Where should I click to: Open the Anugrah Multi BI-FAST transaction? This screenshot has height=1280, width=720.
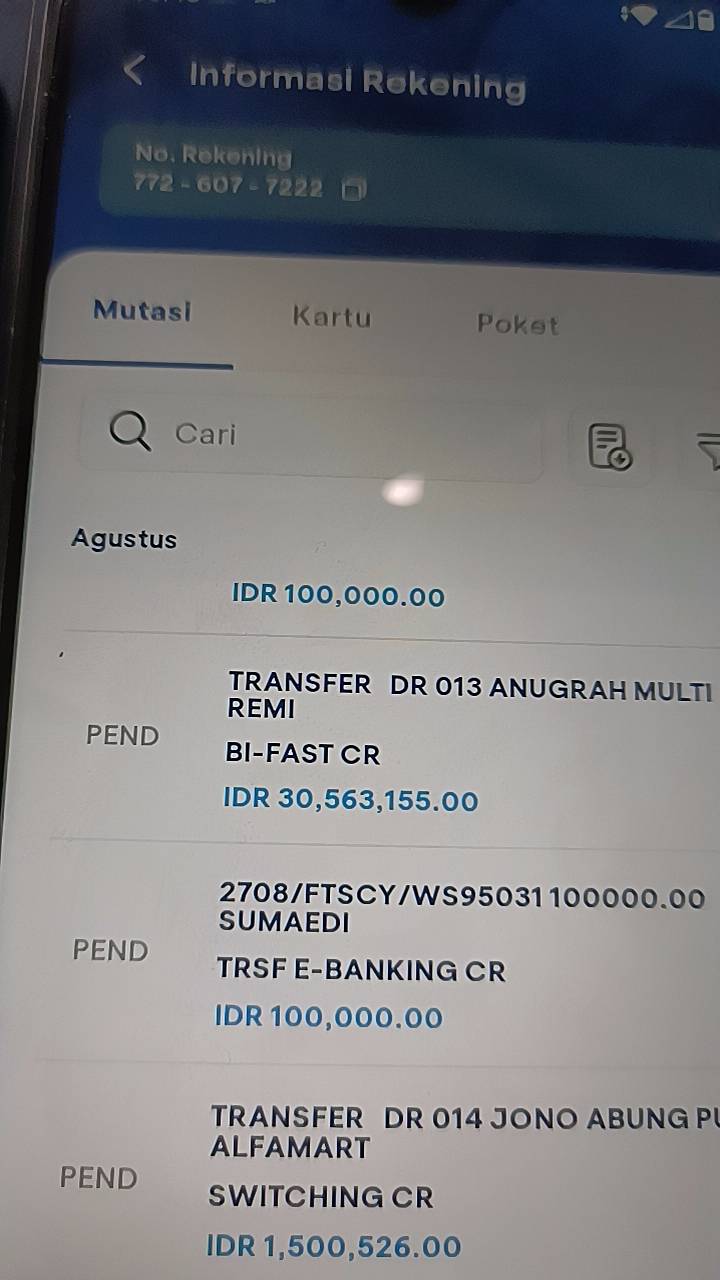tap(384, 740)
